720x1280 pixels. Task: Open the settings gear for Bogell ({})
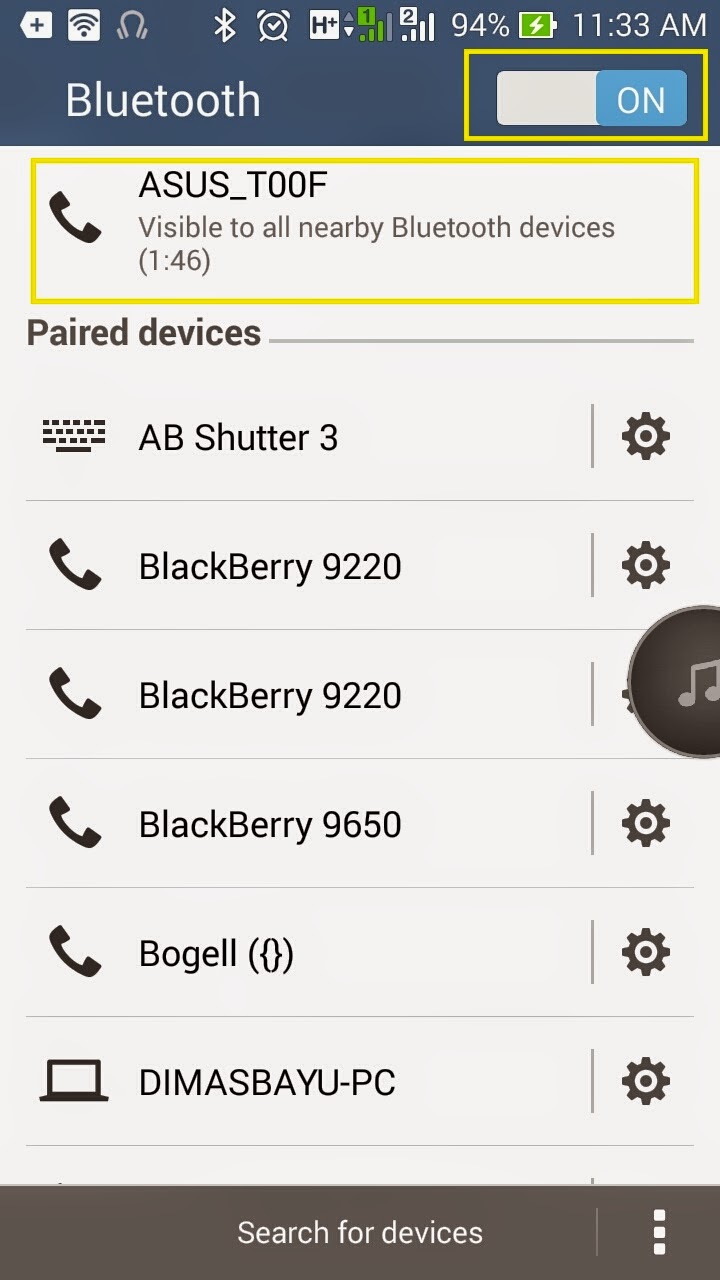(x=645, y=953)
